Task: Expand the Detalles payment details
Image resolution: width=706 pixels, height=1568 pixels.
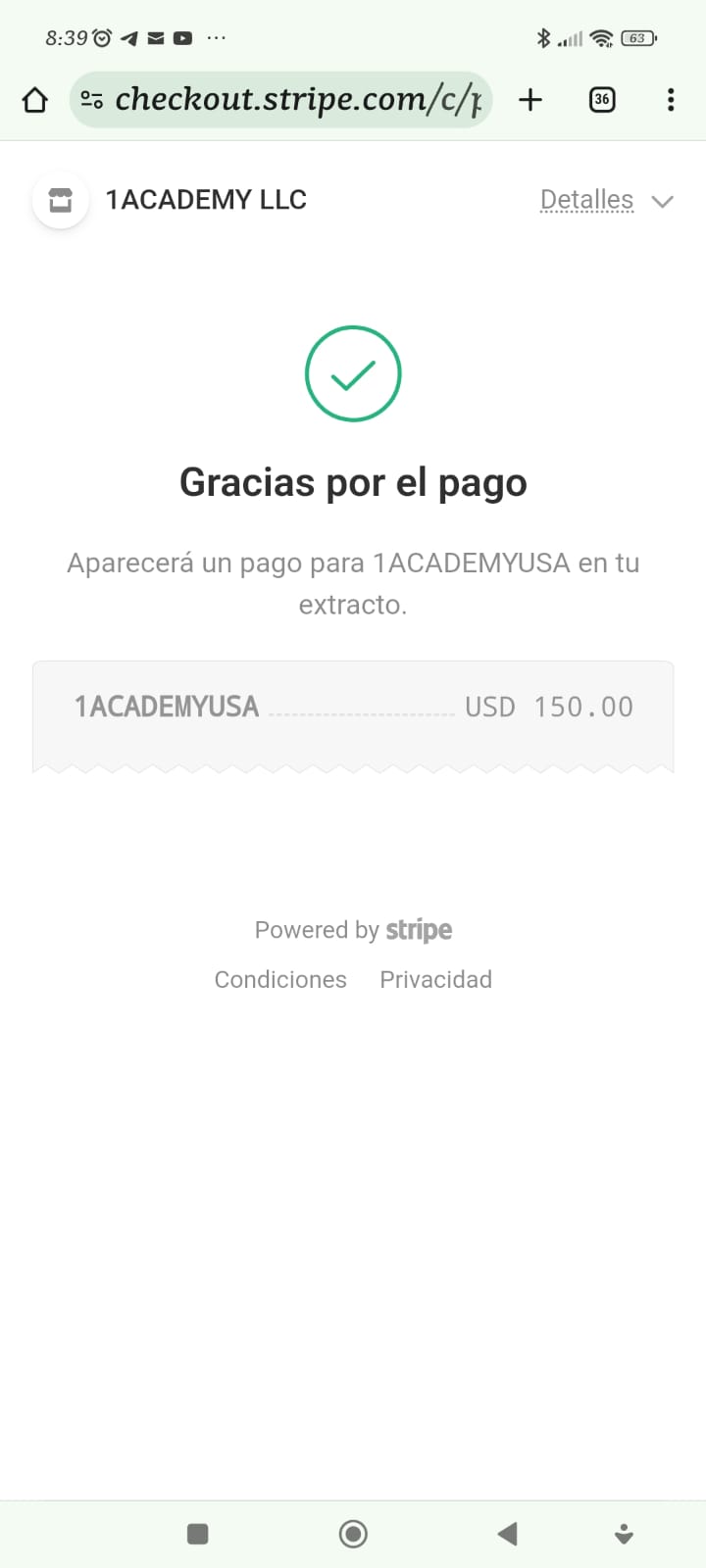Action: click(606, 200)
